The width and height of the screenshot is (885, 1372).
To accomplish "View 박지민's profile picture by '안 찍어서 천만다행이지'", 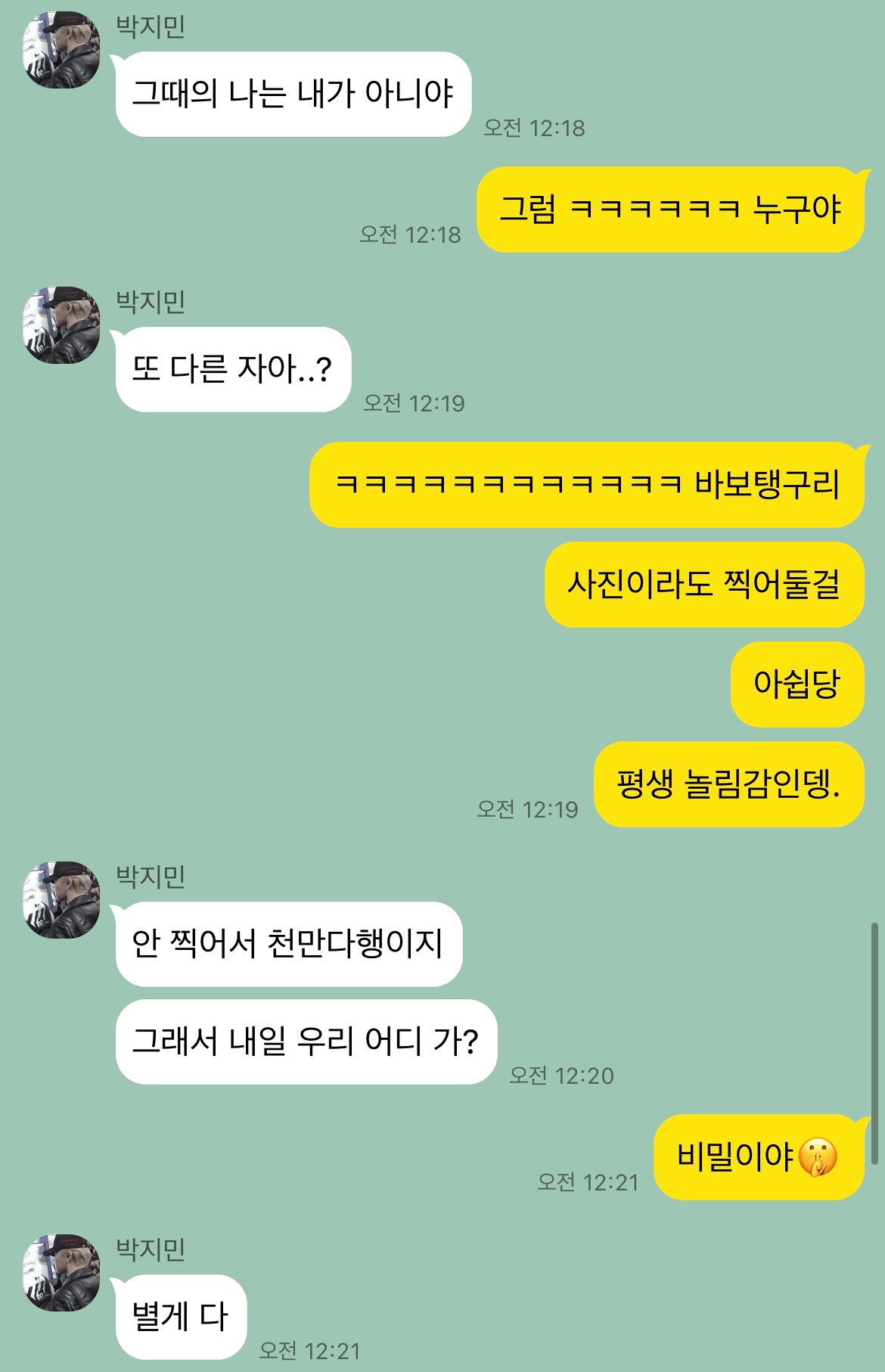I will pos(61,900).
